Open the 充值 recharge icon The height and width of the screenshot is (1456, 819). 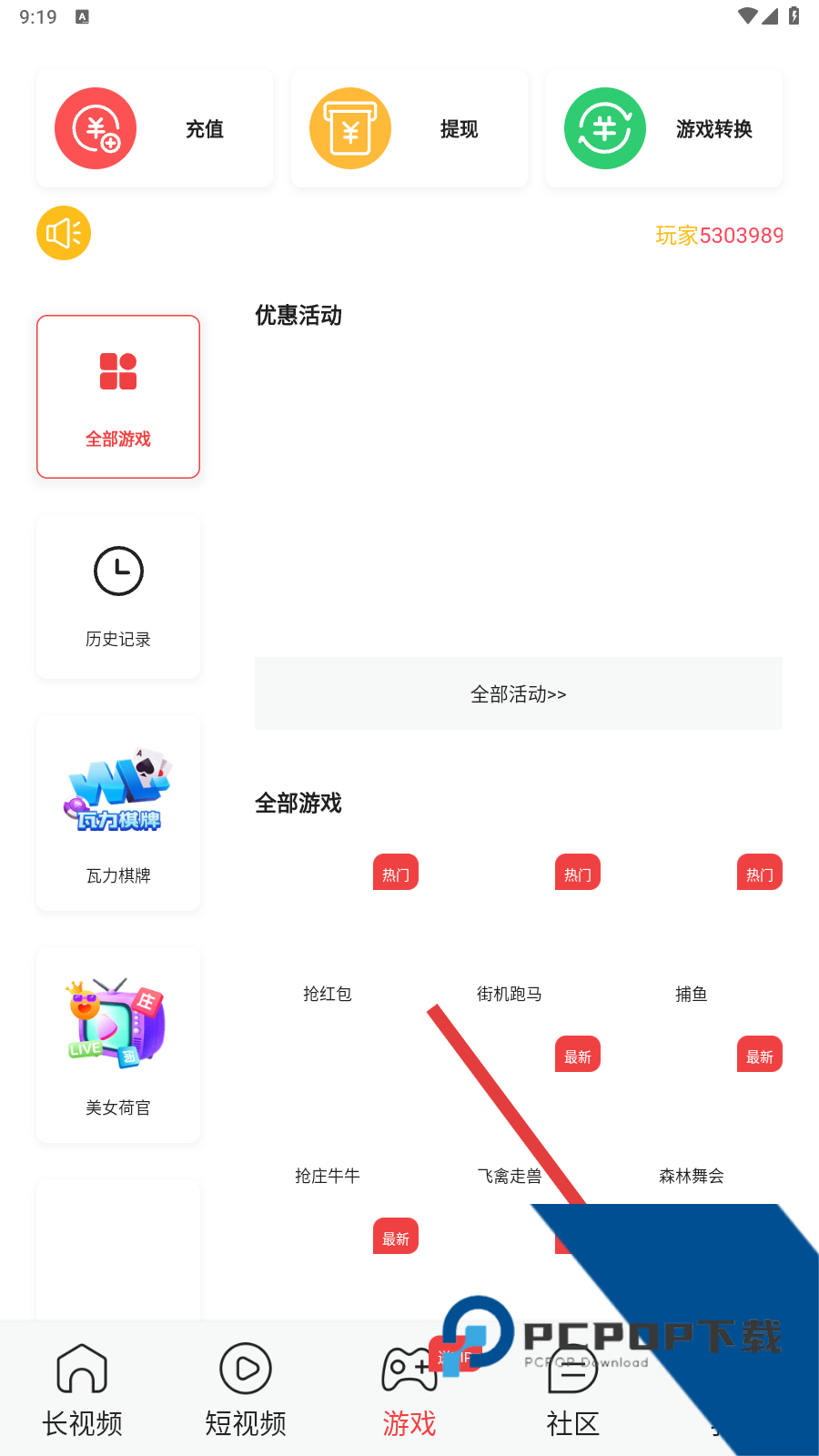[x=96, y=128]
